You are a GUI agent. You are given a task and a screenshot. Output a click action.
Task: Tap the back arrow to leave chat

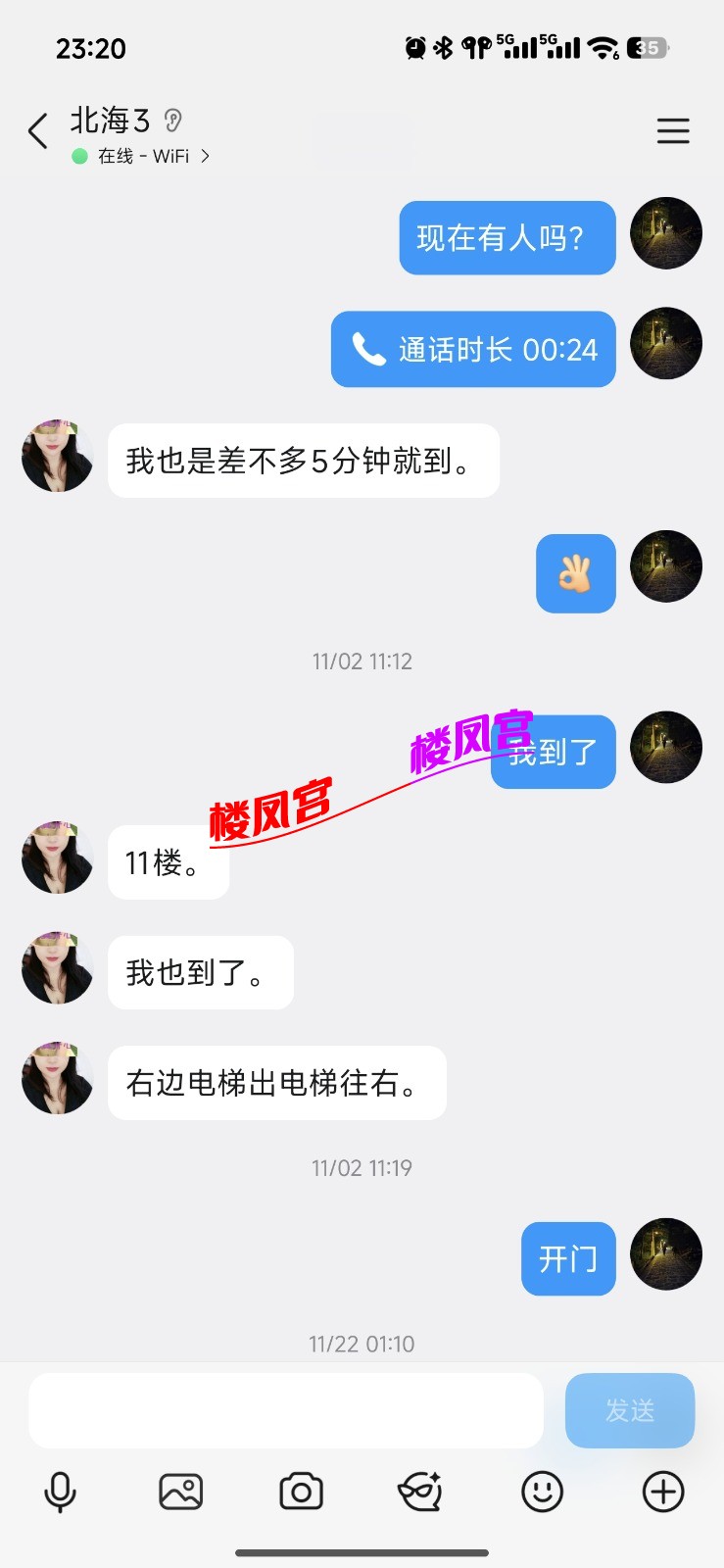(x=37, y=130)
